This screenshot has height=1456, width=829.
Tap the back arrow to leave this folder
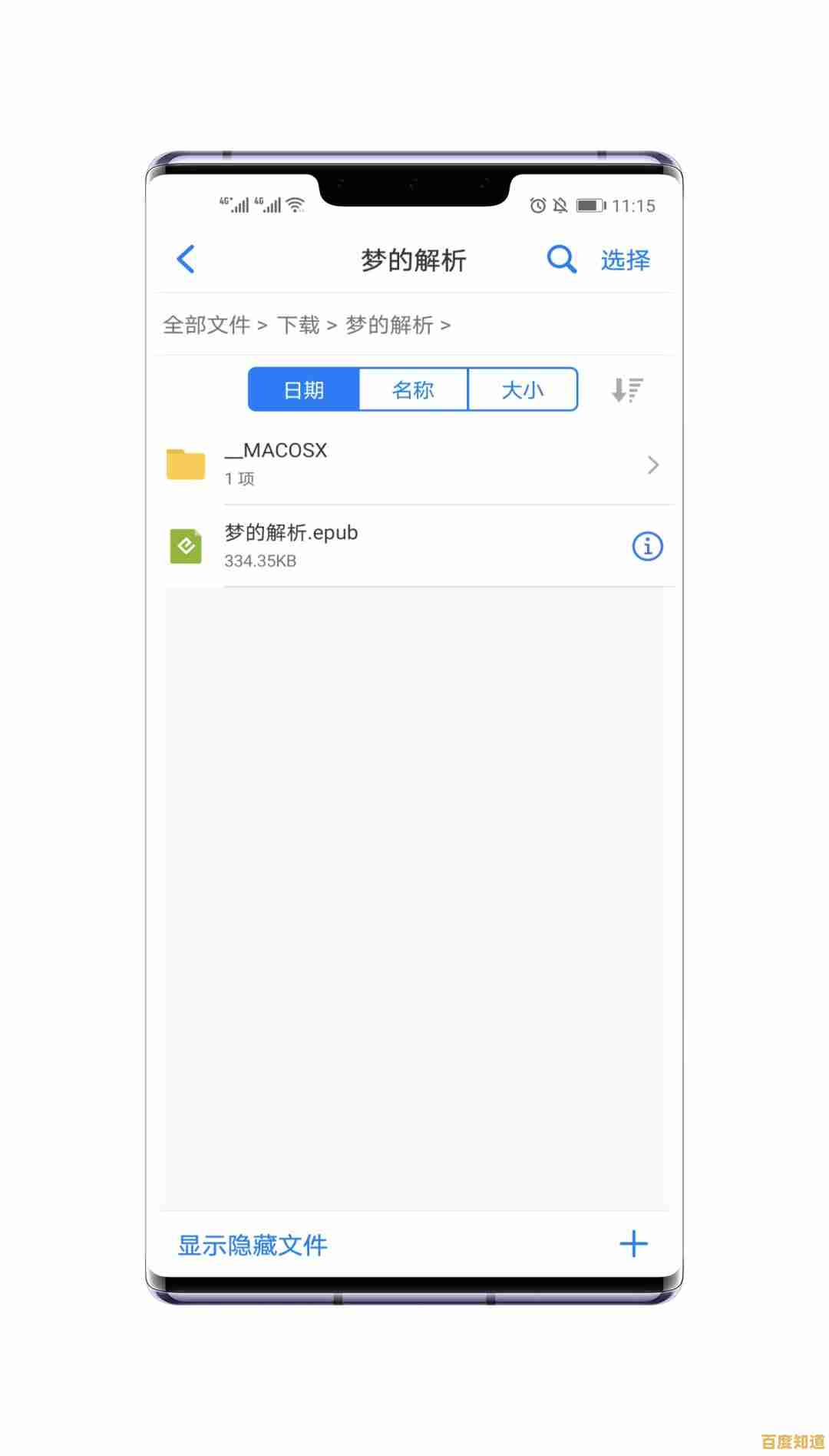coord(187,260)
